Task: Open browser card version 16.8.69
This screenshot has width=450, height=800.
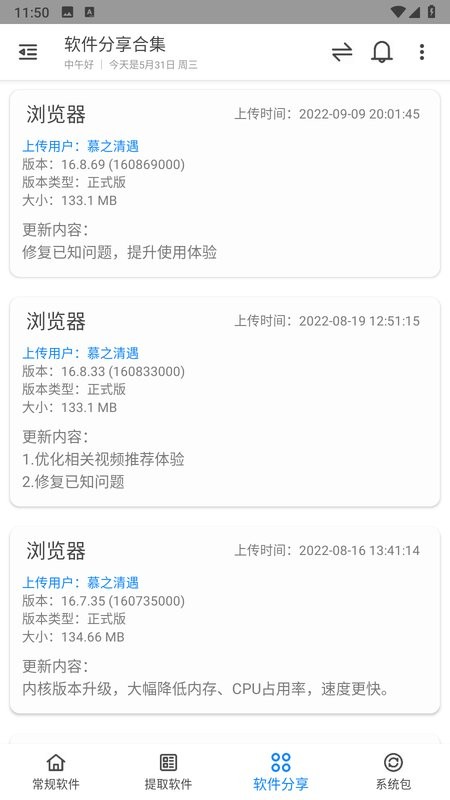Action: [x=225, y=184]
